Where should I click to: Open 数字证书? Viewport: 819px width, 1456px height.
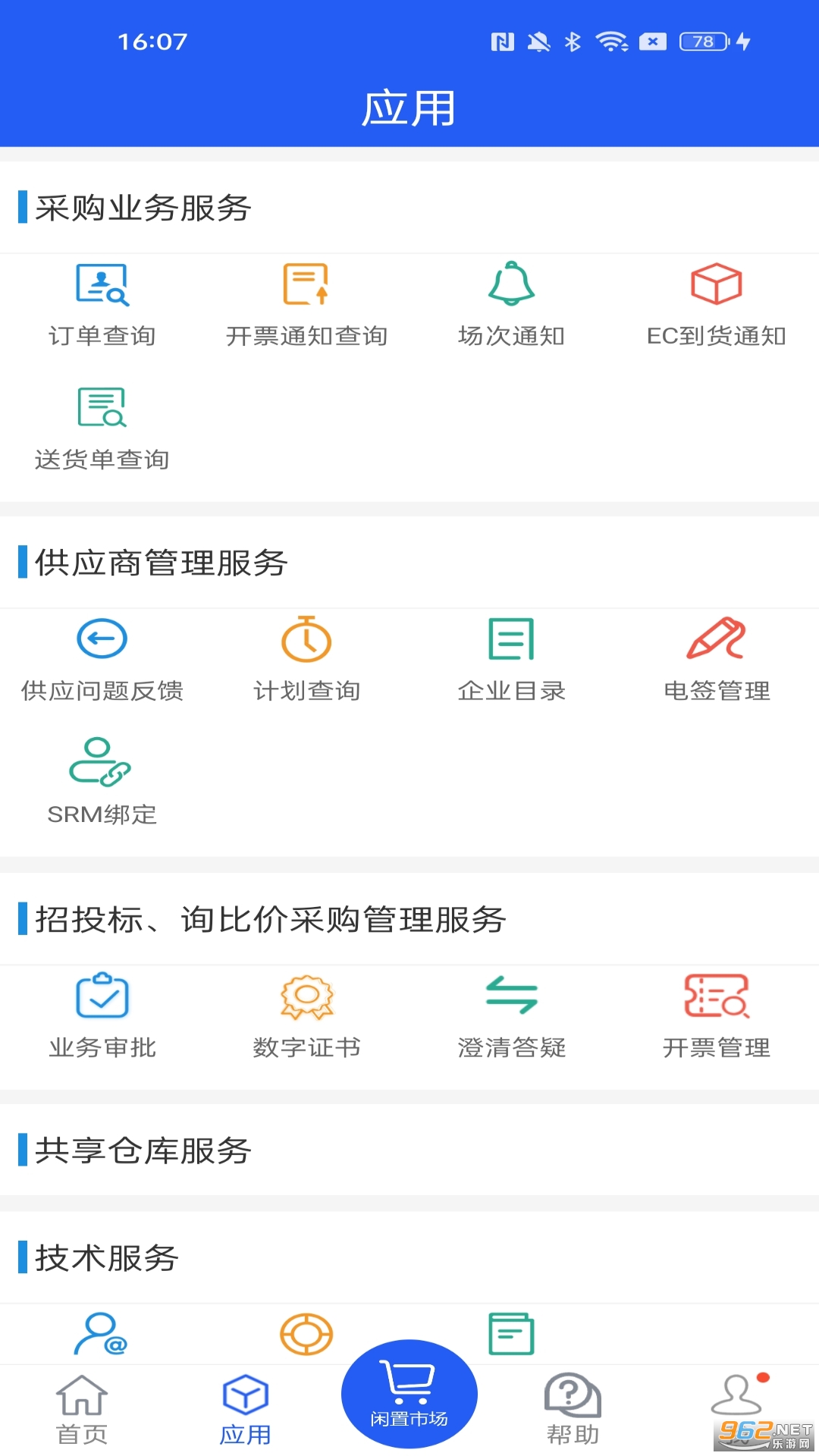(306, 1016)
